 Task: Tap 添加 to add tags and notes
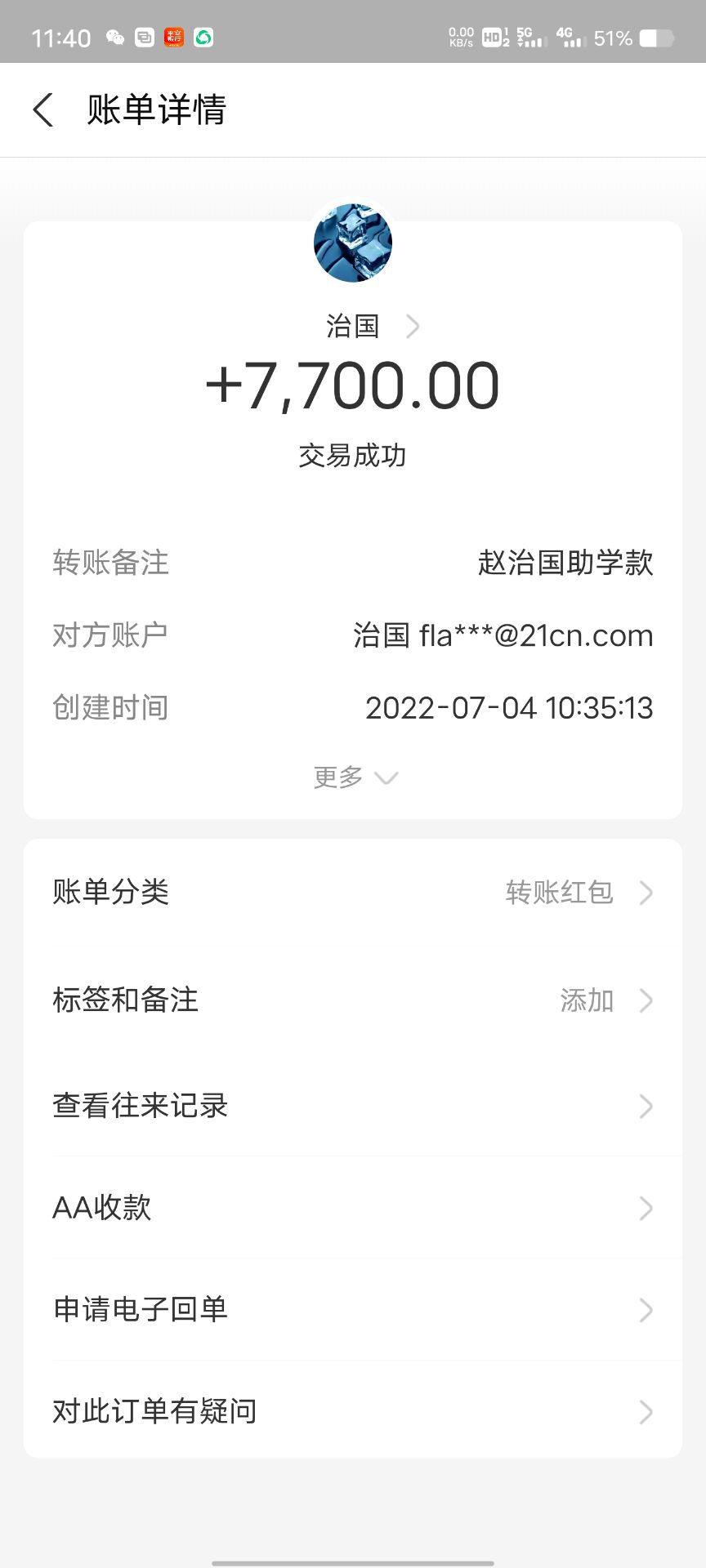click(x=586, y=1000)
